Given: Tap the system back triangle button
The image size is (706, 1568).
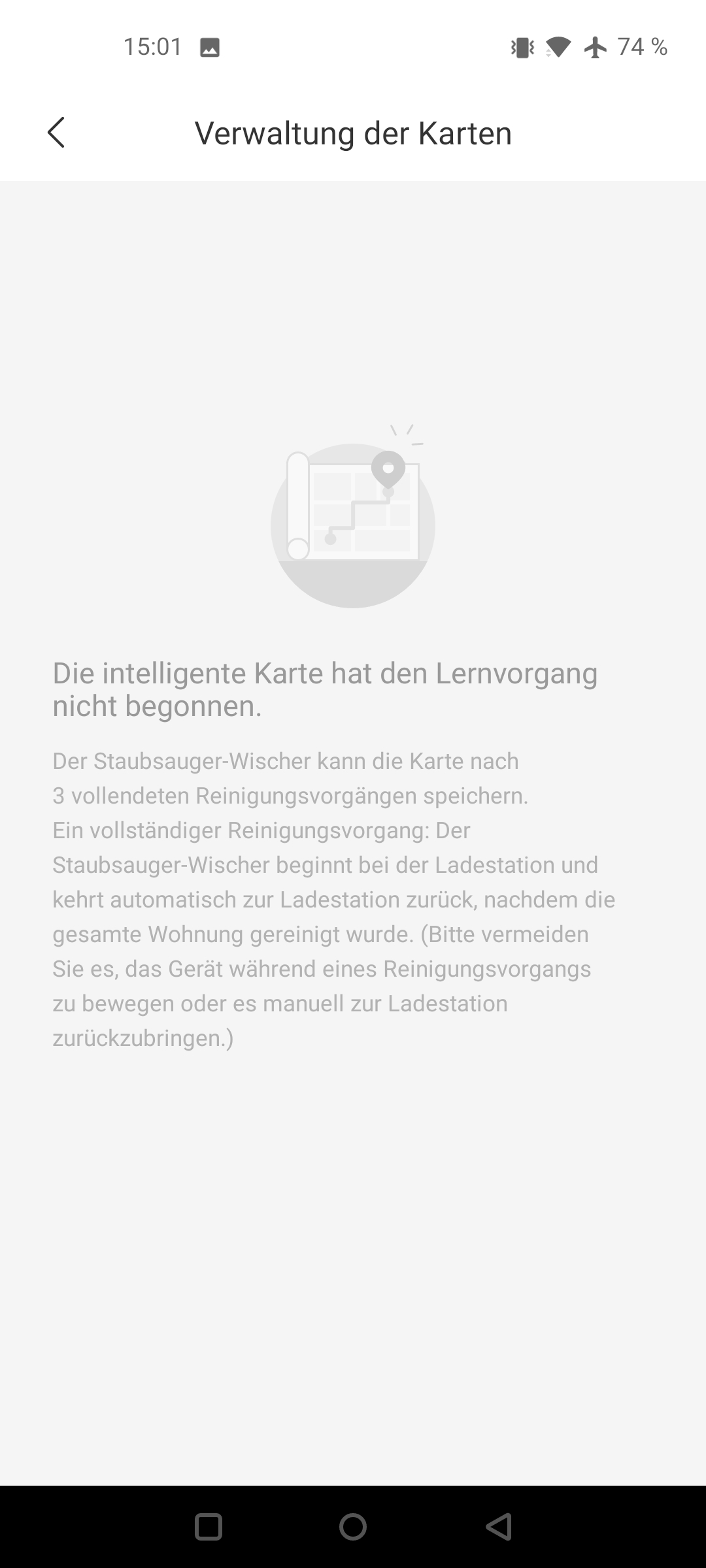Looking at the screenshot, I should 498,1527.
